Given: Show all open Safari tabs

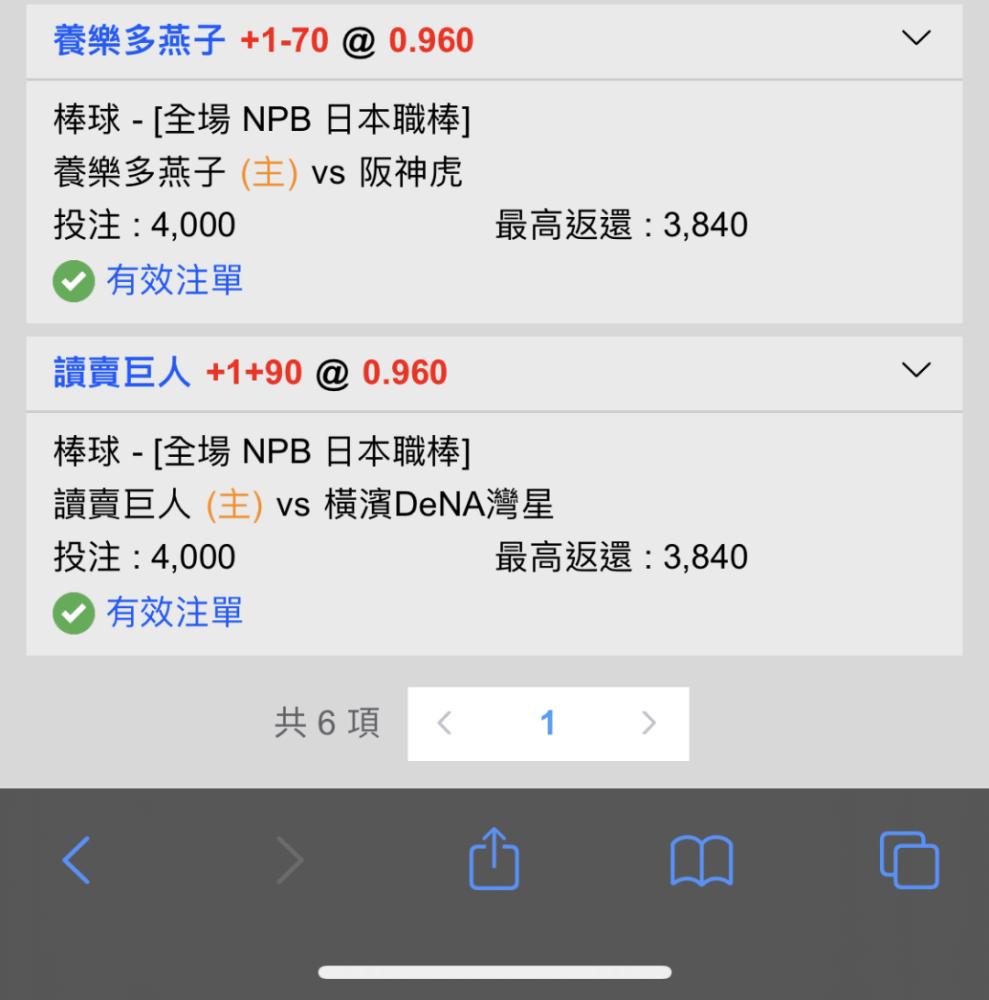Looking at the screenshot, I should click(908, 860).
